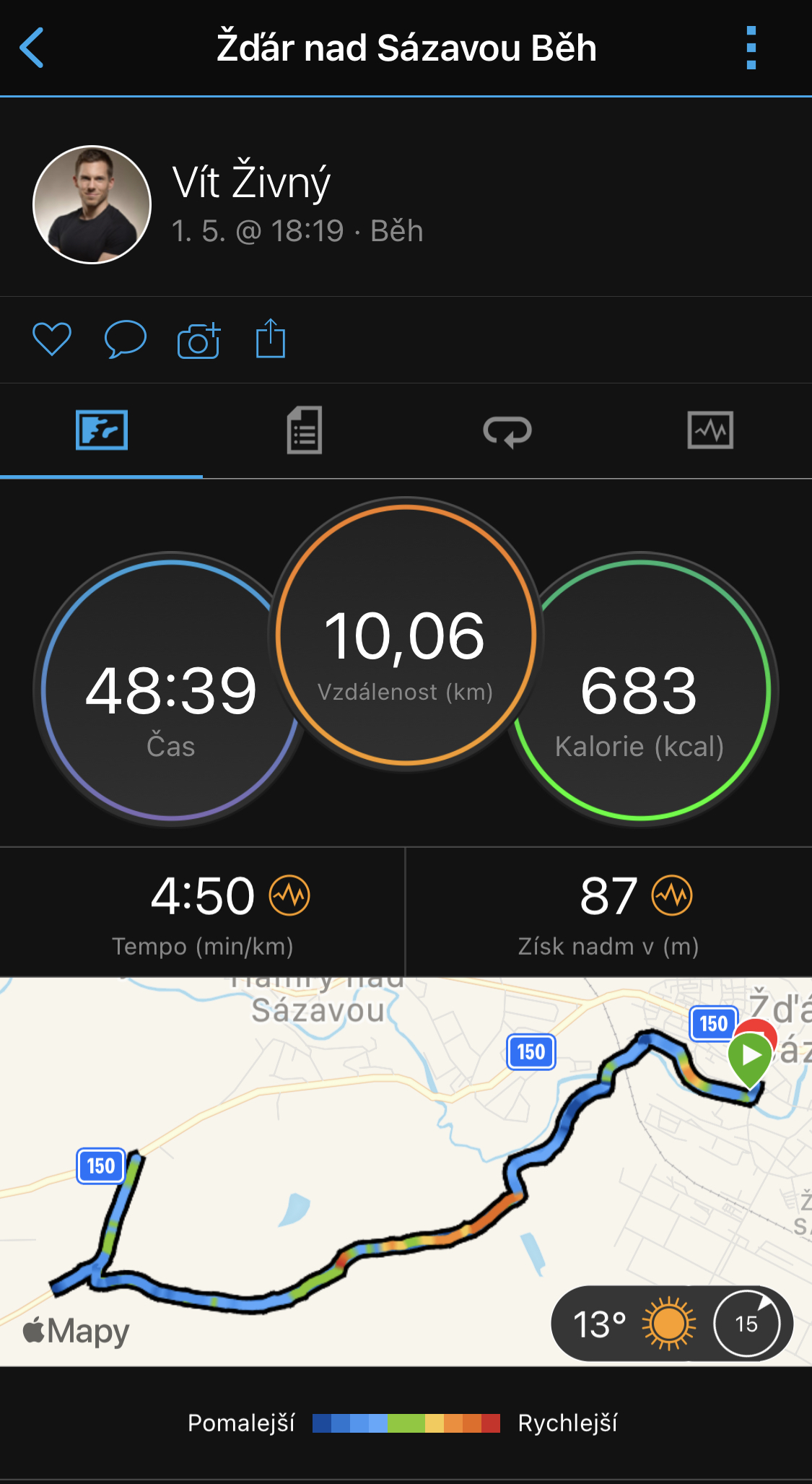
Task: Switch to the laps tab
Action: [507, 431]
